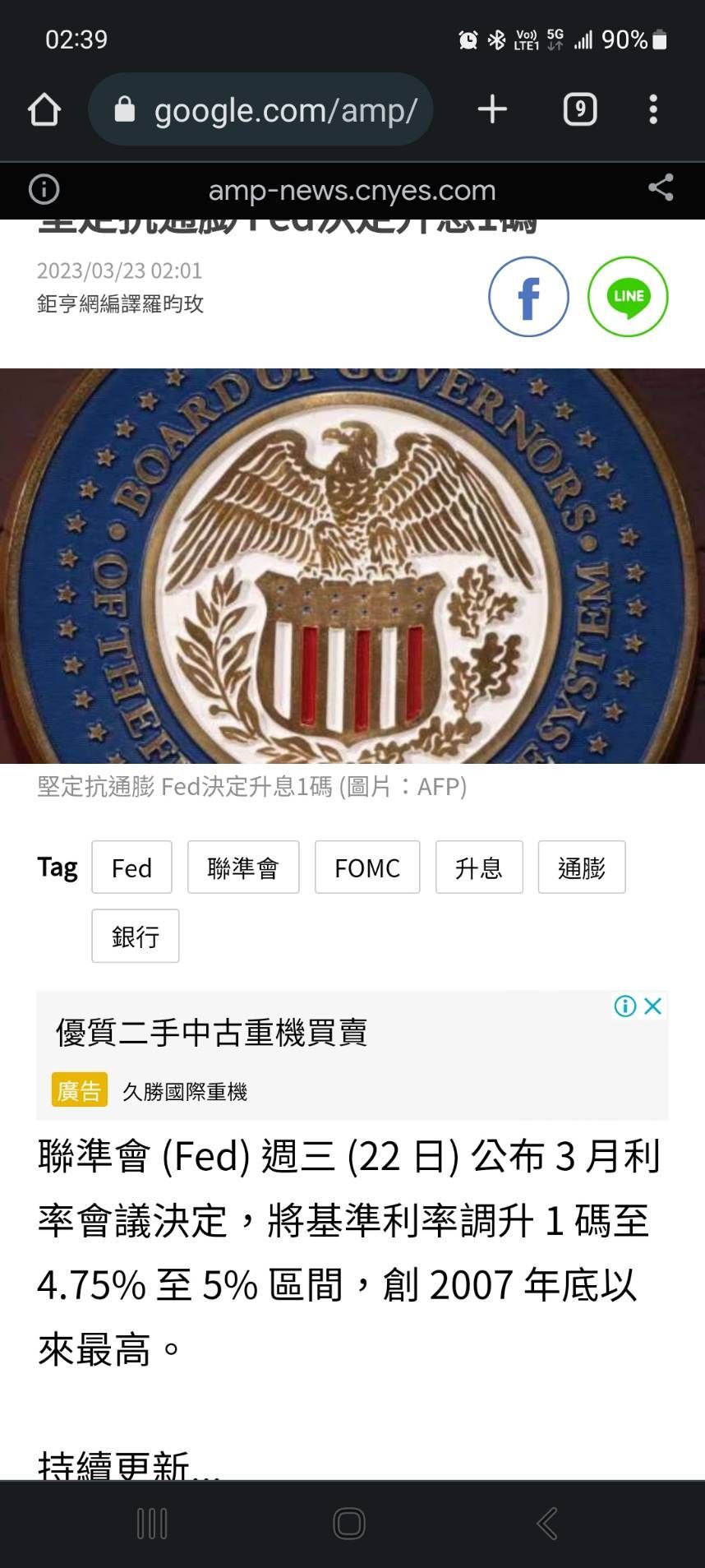Go to the browser home page

(x=44, y=109)
